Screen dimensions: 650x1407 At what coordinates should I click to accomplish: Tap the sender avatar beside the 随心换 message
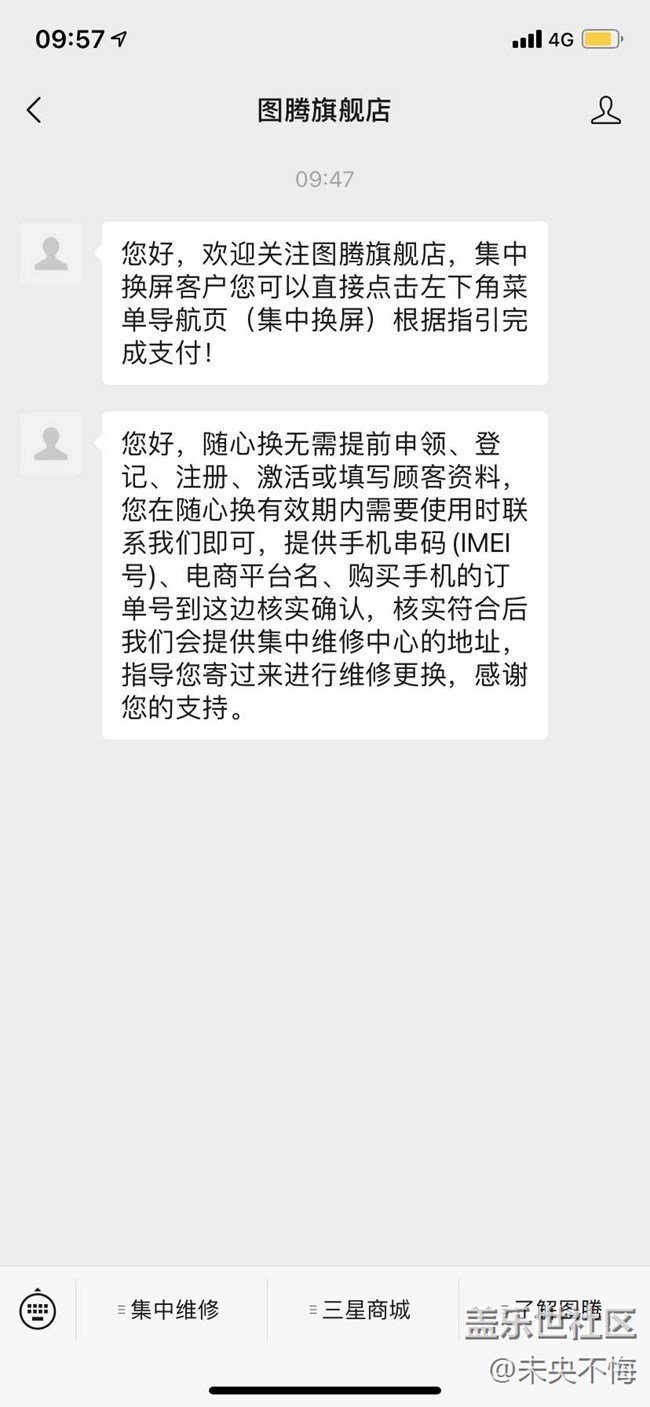pyautogui.click(x=51, y=443)
